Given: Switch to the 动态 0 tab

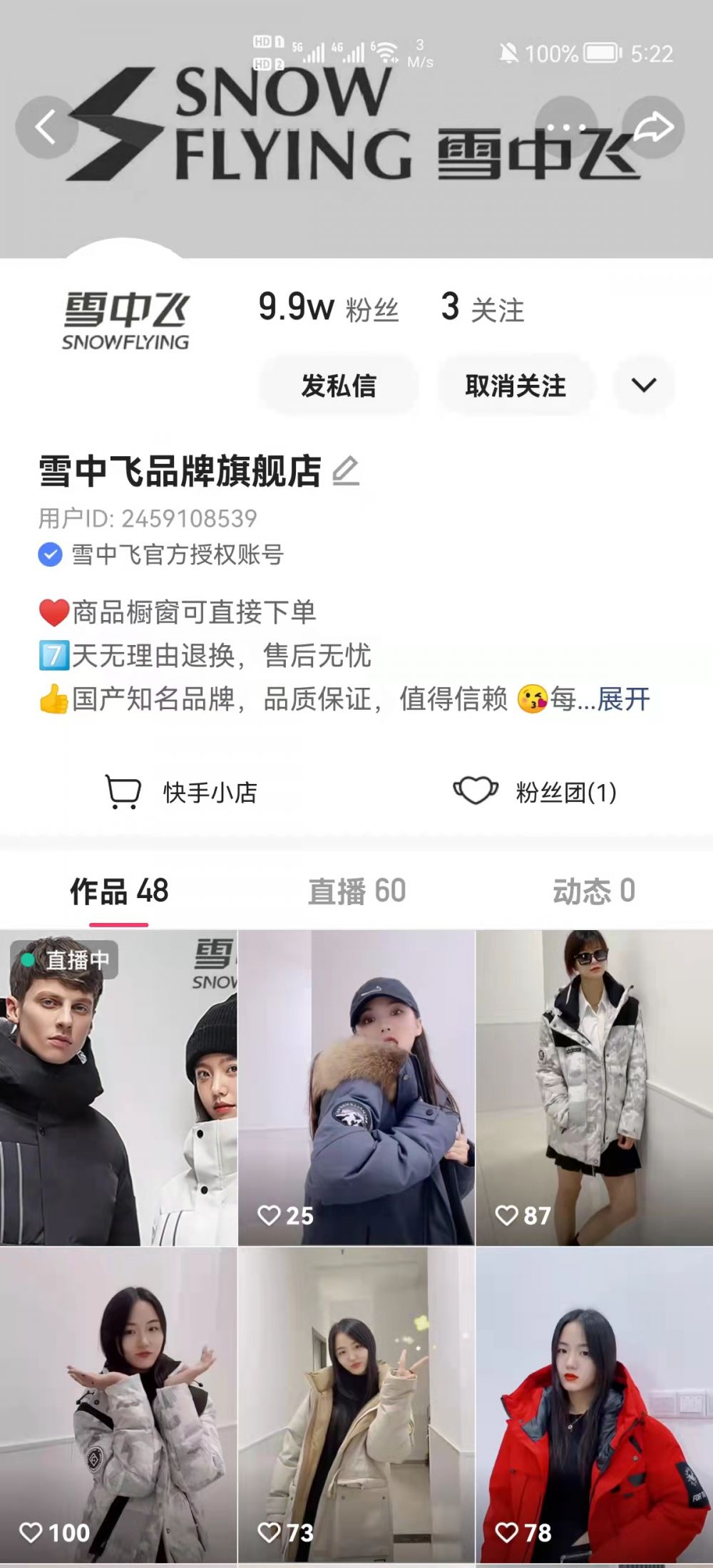Looking at the screenshot, I should pyautogui.click(x=594, y=891).
